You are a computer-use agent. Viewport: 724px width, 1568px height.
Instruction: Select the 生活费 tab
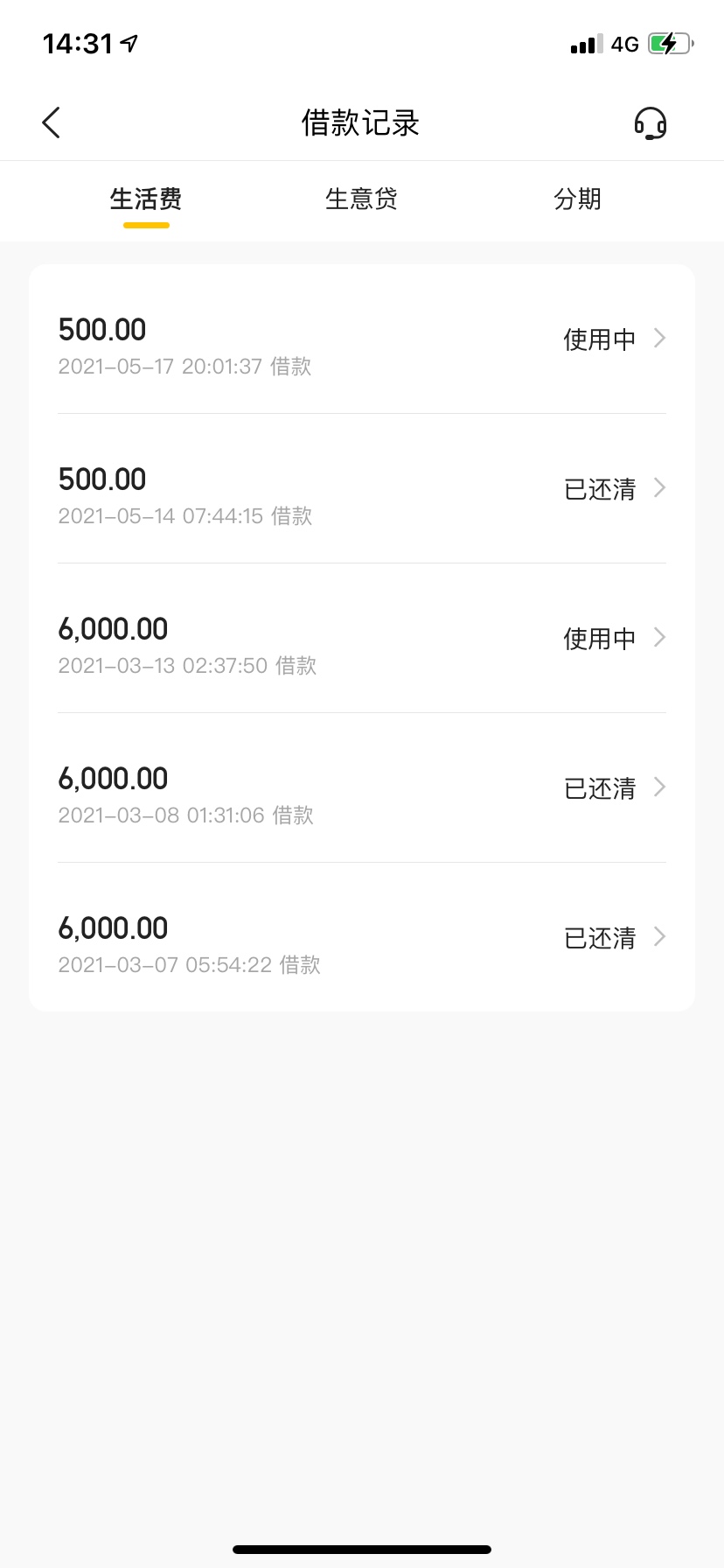pyautogui.click(x=146, y=199)
